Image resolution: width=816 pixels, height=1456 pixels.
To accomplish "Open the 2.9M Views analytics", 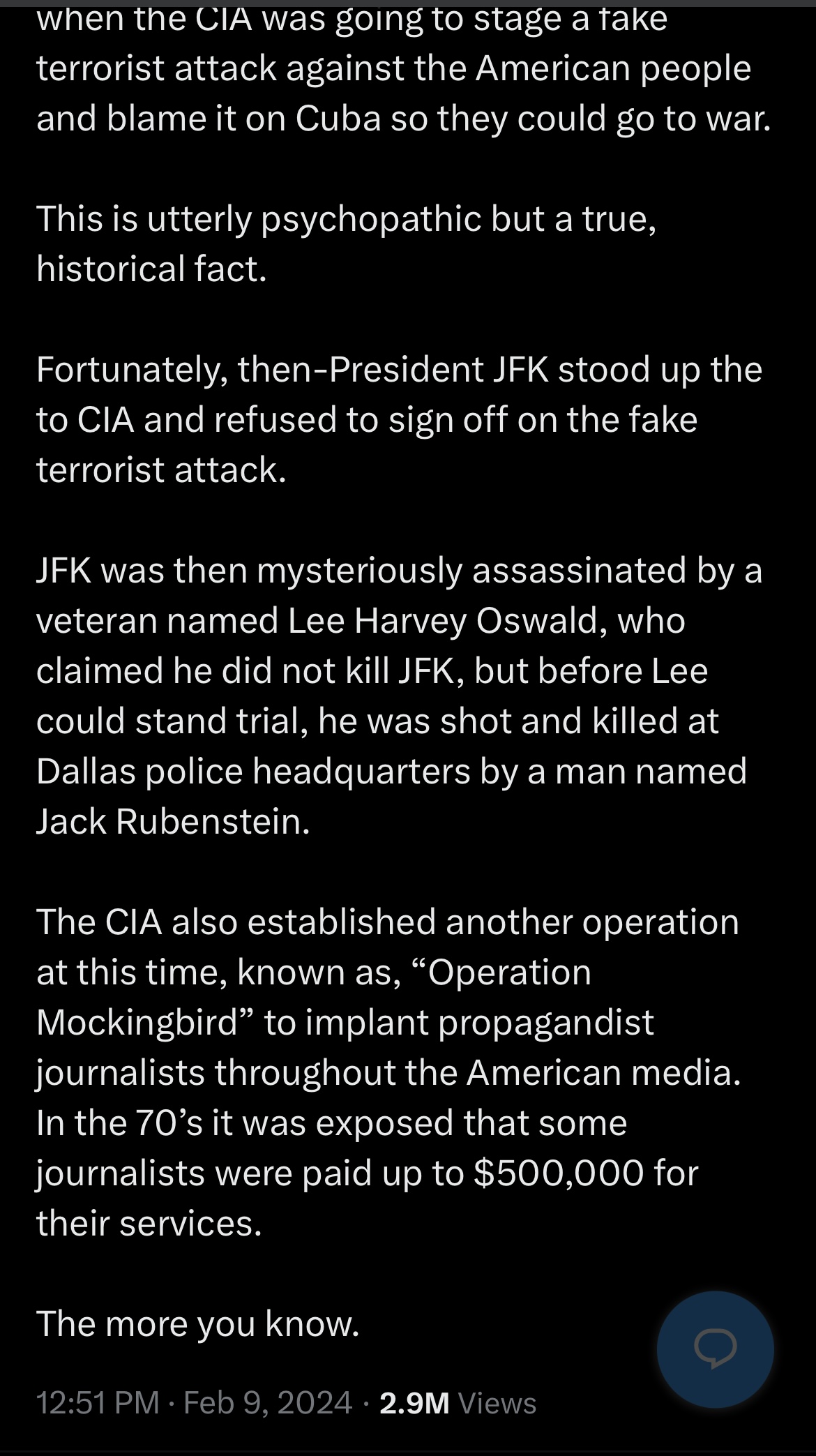I will click(458, 1403).
